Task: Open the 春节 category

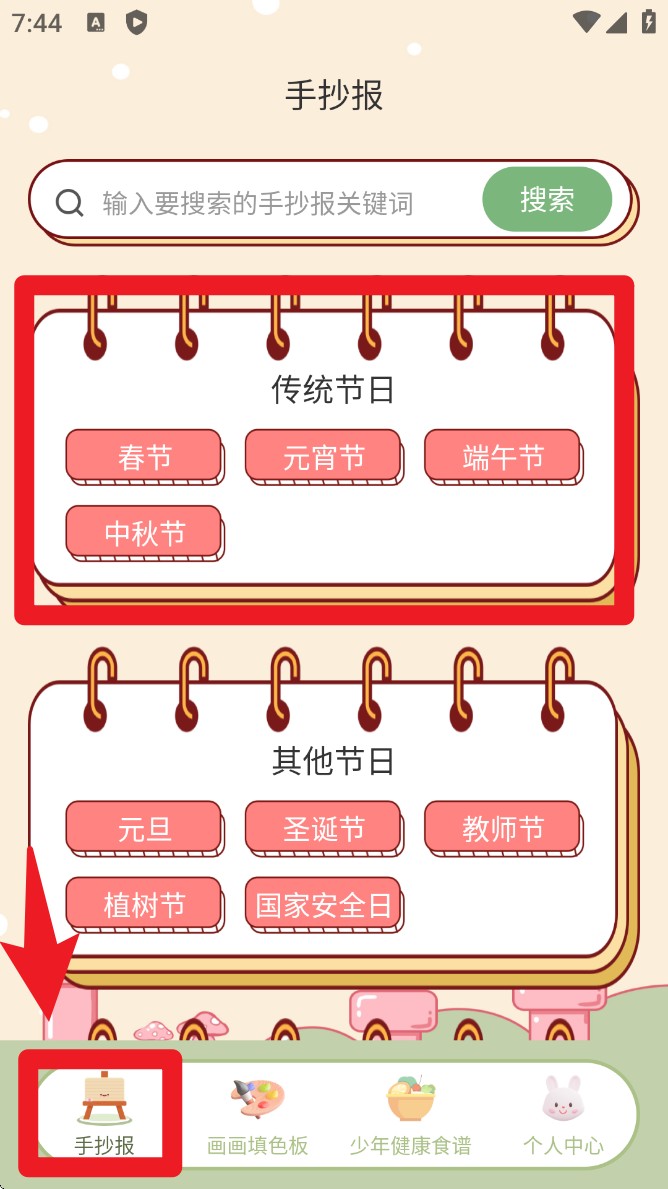Action: 144,457
